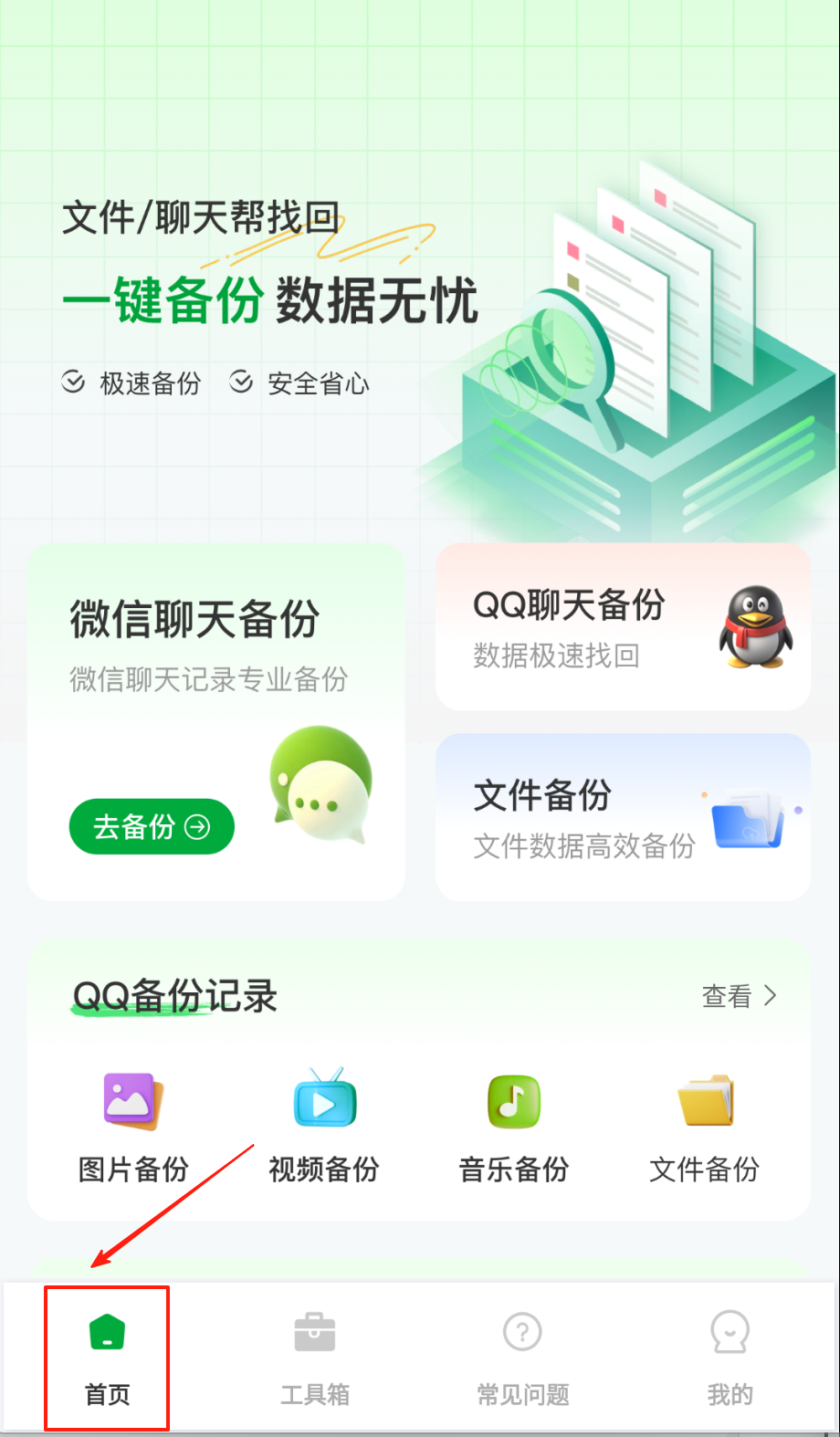Switch to the 我的 tab
Viewport: 840px width, 1437px height.
pyautogui.click(x=730, y=1358)
